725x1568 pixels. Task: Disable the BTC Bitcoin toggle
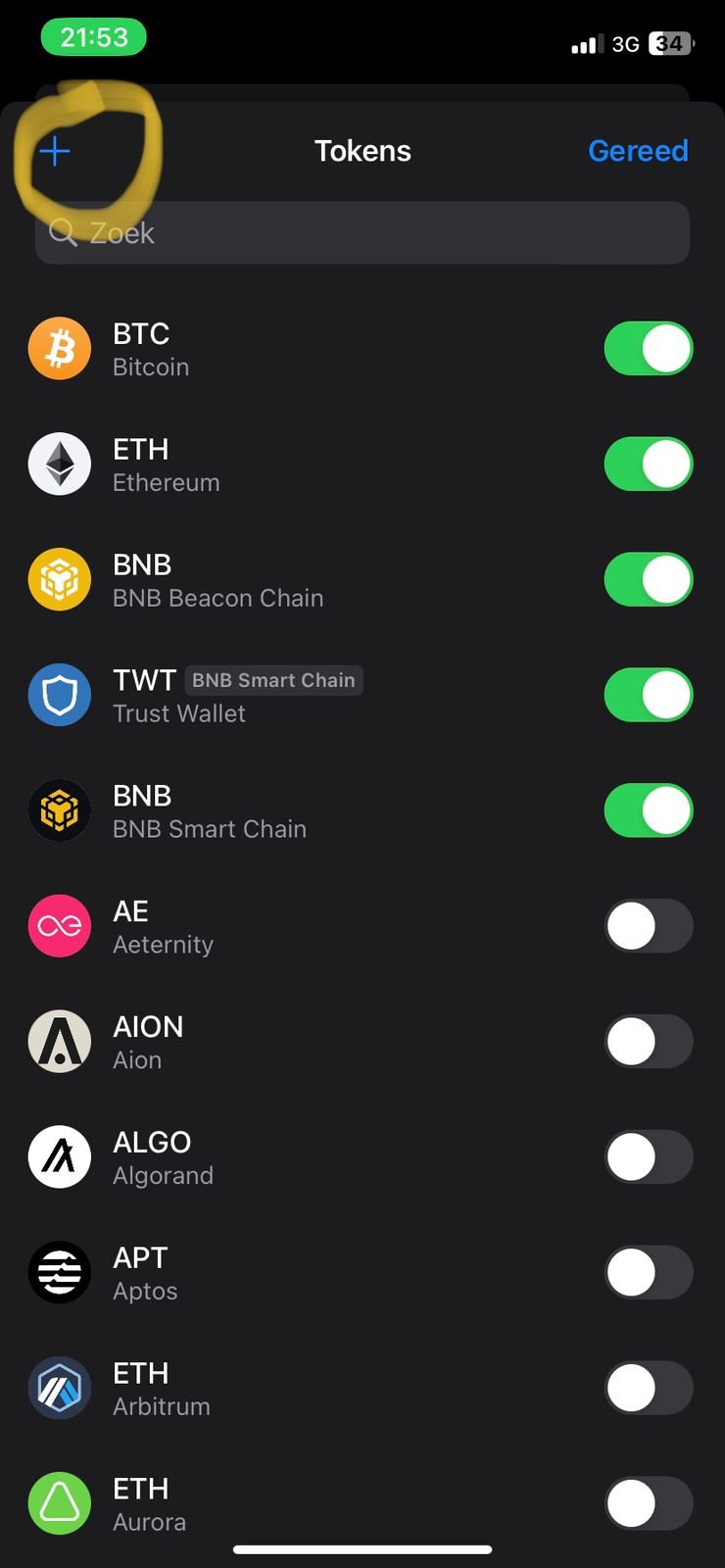click(649, 349)
